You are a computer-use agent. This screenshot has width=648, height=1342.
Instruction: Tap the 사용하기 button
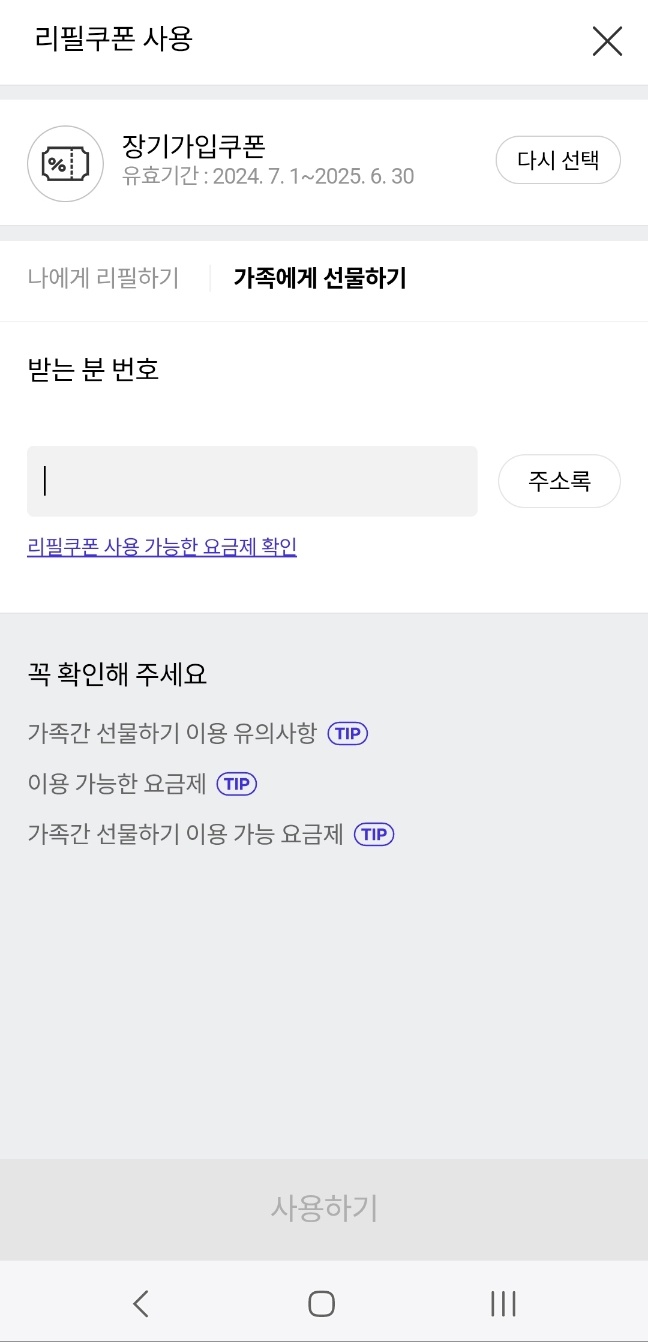coord(324,1209)
